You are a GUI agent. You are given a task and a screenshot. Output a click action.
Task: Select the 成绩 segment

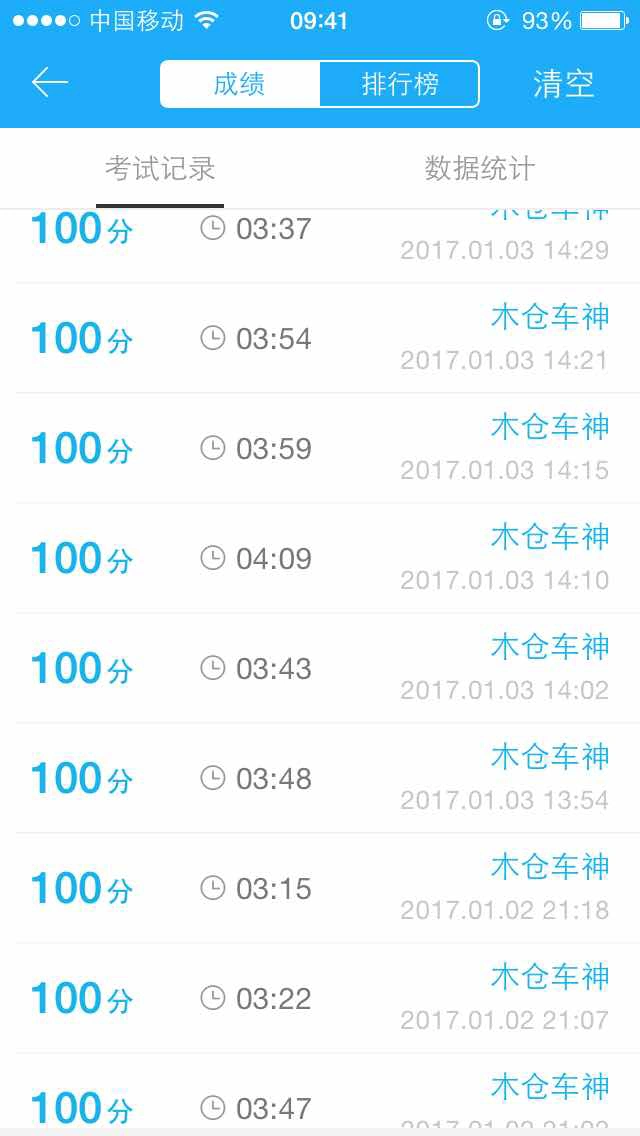(239, 84)
